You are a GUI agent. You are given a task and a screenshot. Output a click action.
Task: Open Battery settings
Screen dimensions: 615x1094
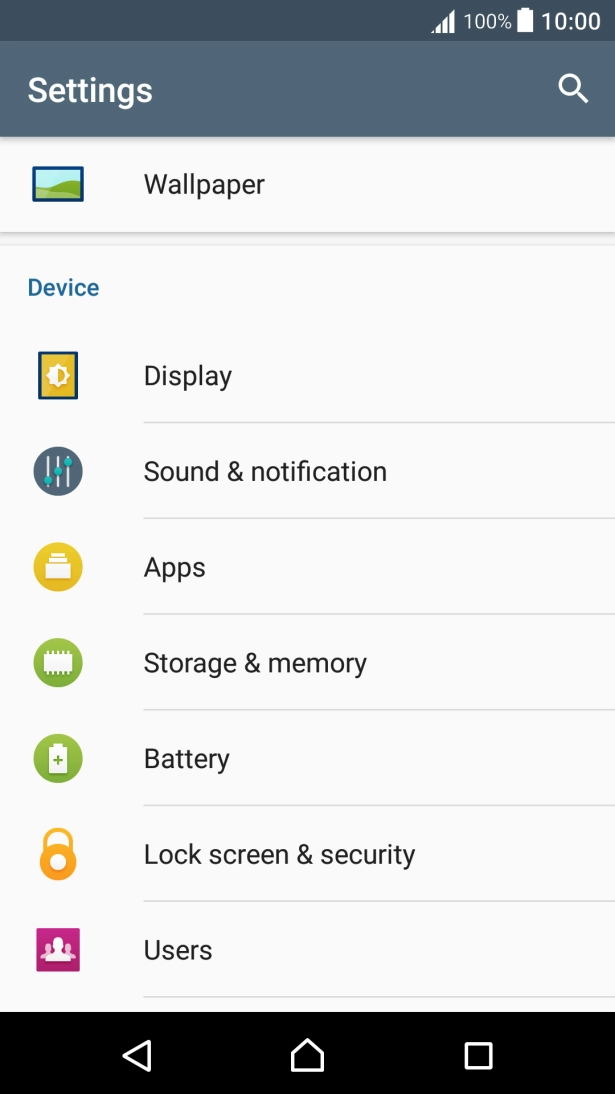coord(307,758)
